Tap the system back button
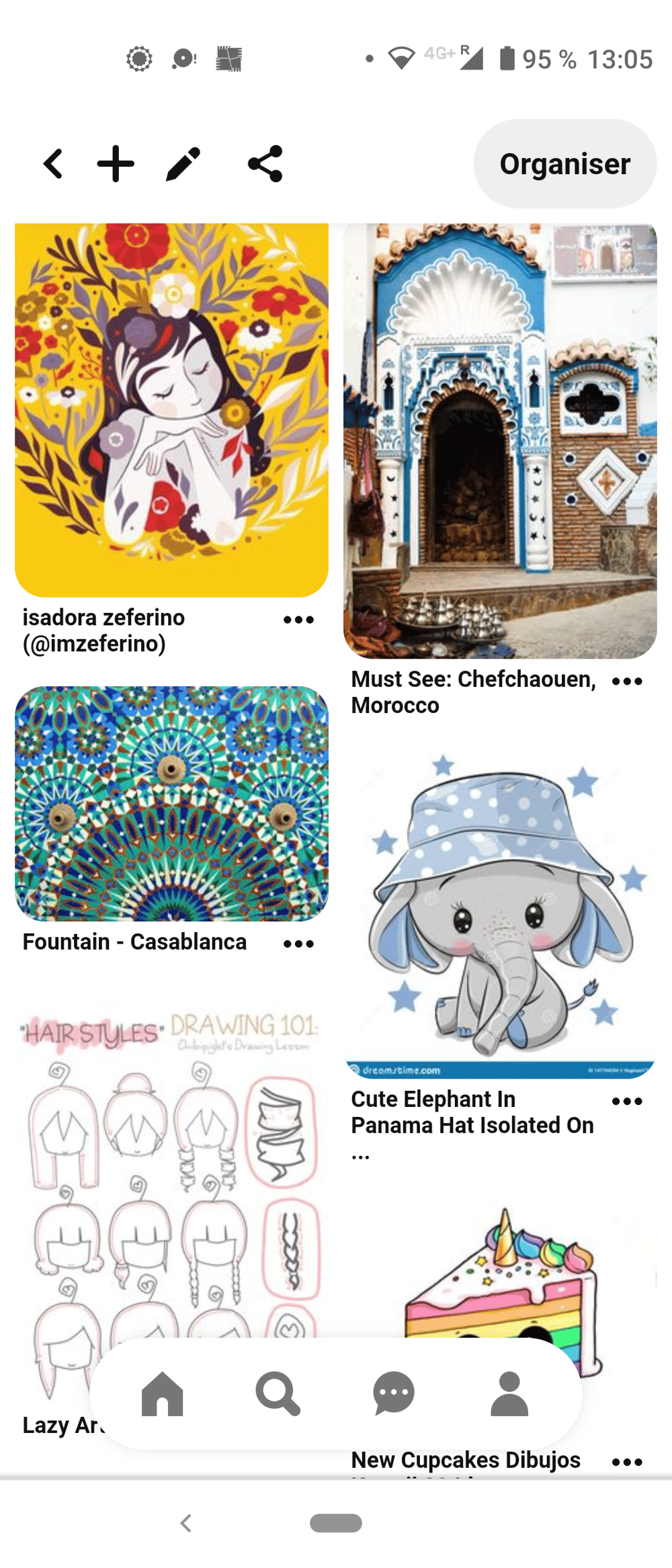The image size is (672, 1568). click(186, 1523)
